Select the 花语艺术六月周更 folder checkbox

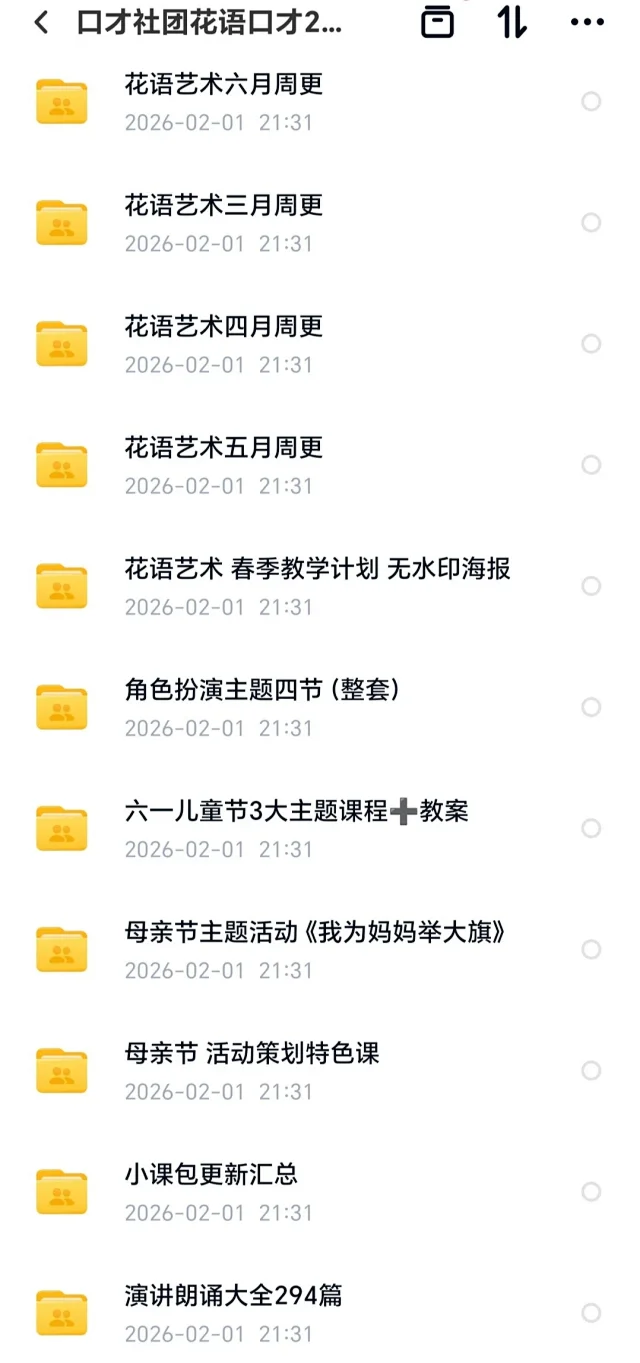(591, 101)
